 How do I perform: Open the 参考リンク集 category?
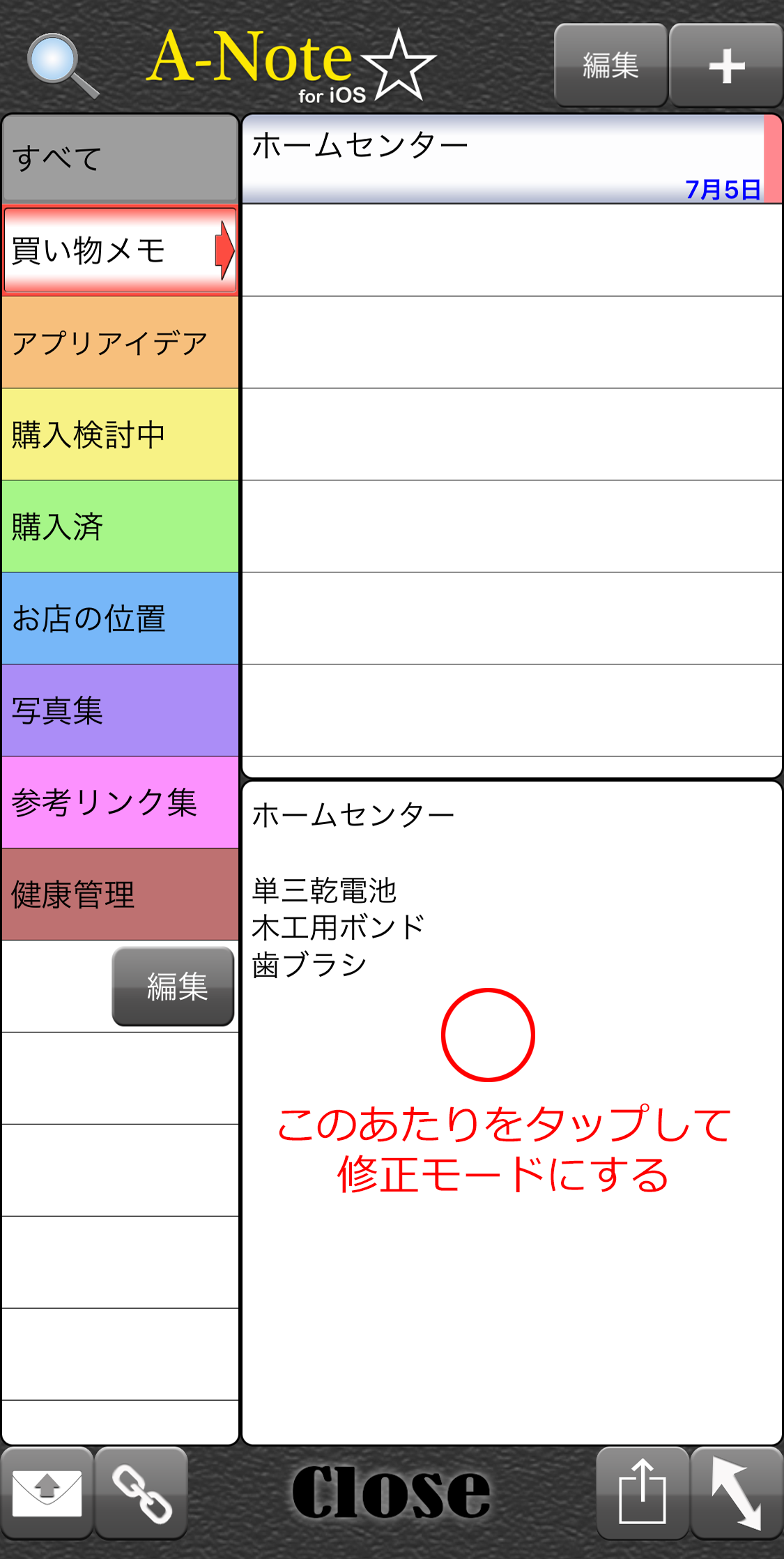[121, 803]
